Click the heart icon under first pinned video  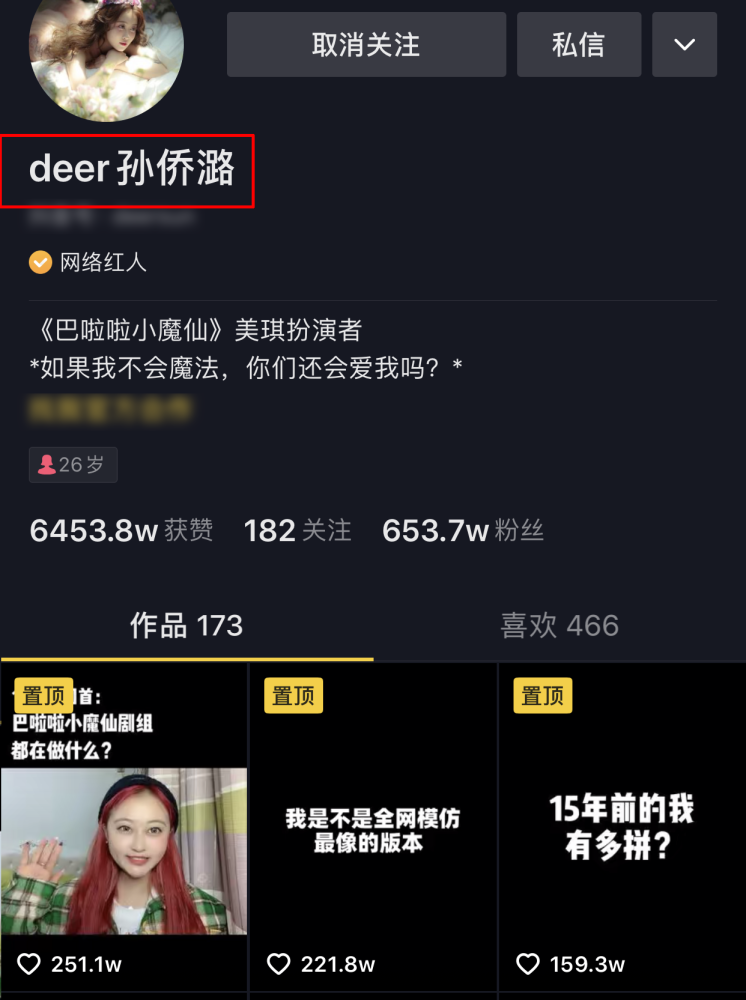pos(29,964)
